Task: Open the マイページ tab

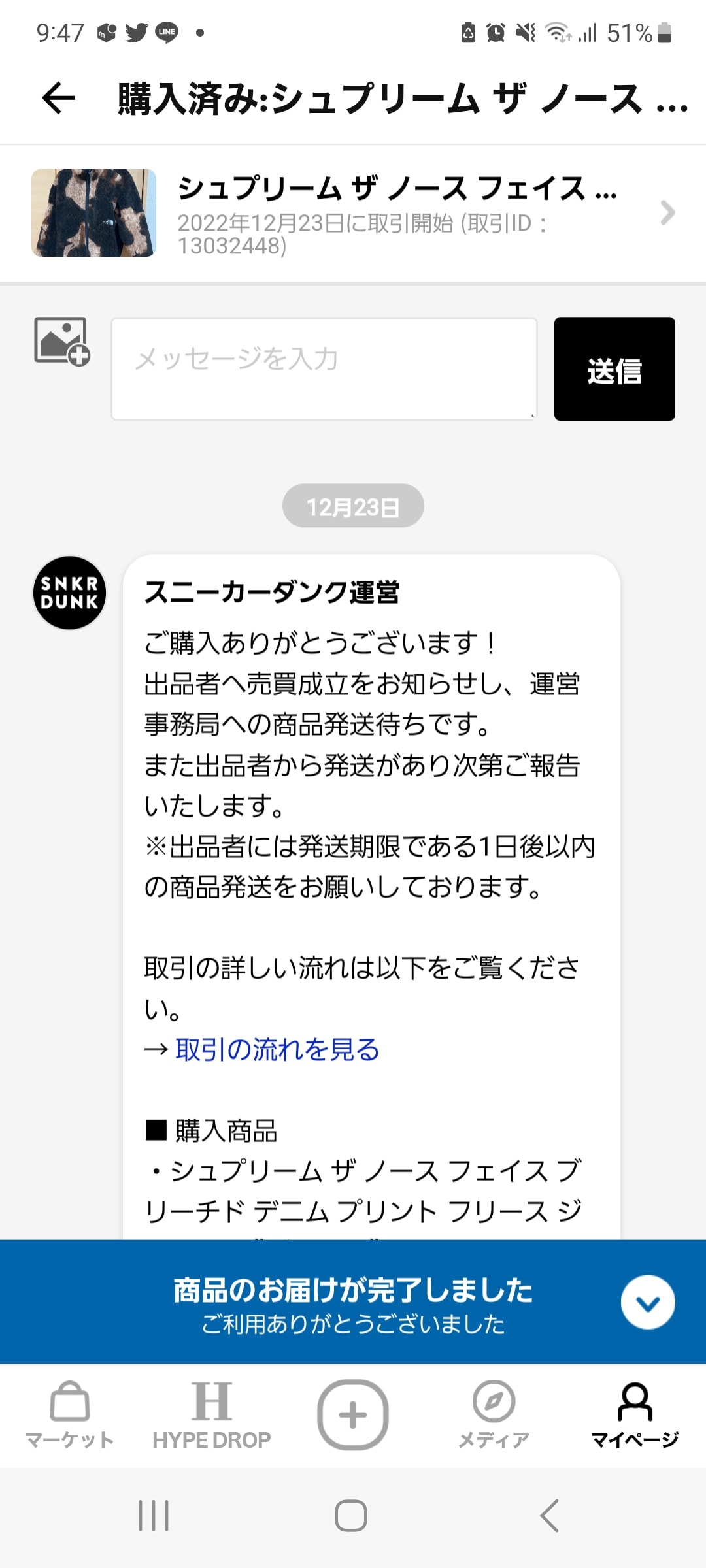Action: point(635,1415)
